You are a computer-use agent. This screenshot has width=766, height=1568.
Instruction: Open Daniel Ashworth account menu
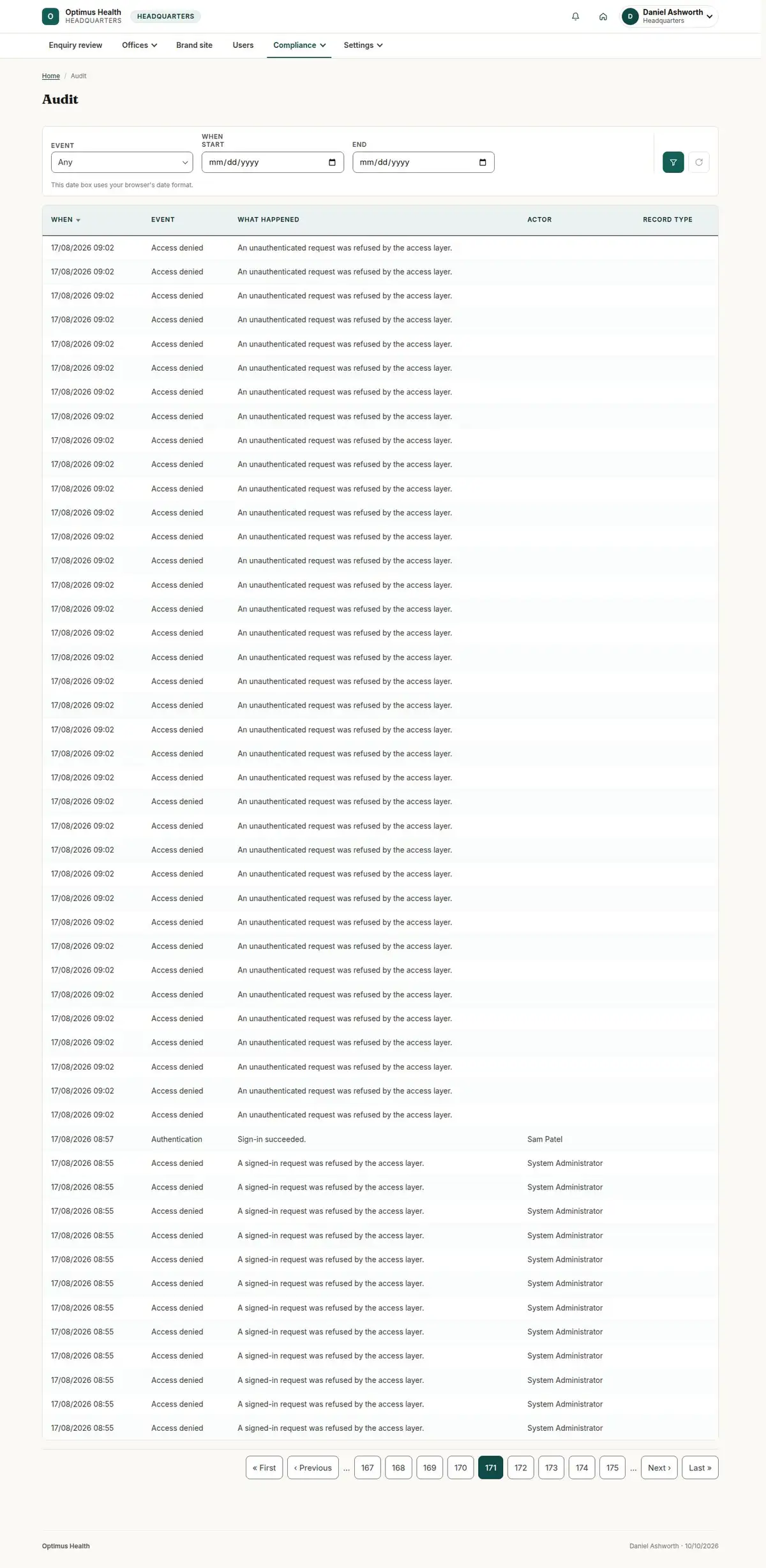tap(669, 17)
